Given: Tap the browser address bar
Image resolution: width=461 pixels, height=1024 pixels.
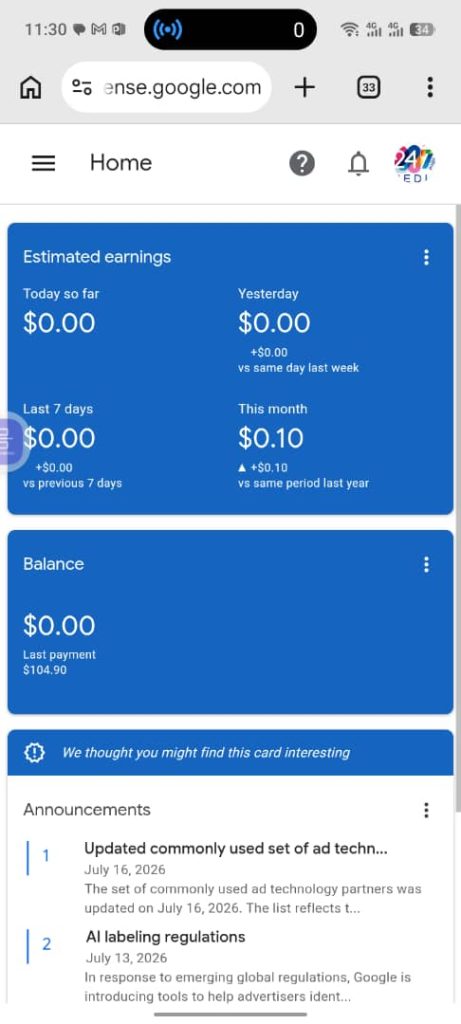Looking at the screenshot, I should point(167,87).
